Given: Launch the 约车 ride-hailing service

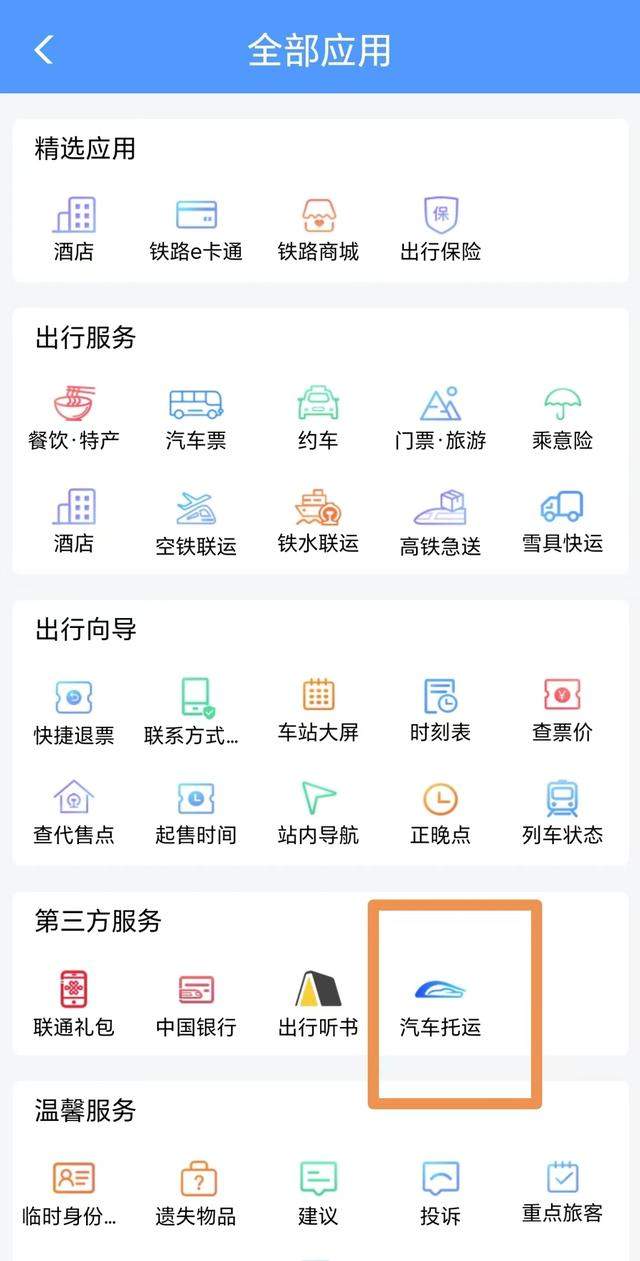Looking at the screenshot, I should (x=318, y=419).
